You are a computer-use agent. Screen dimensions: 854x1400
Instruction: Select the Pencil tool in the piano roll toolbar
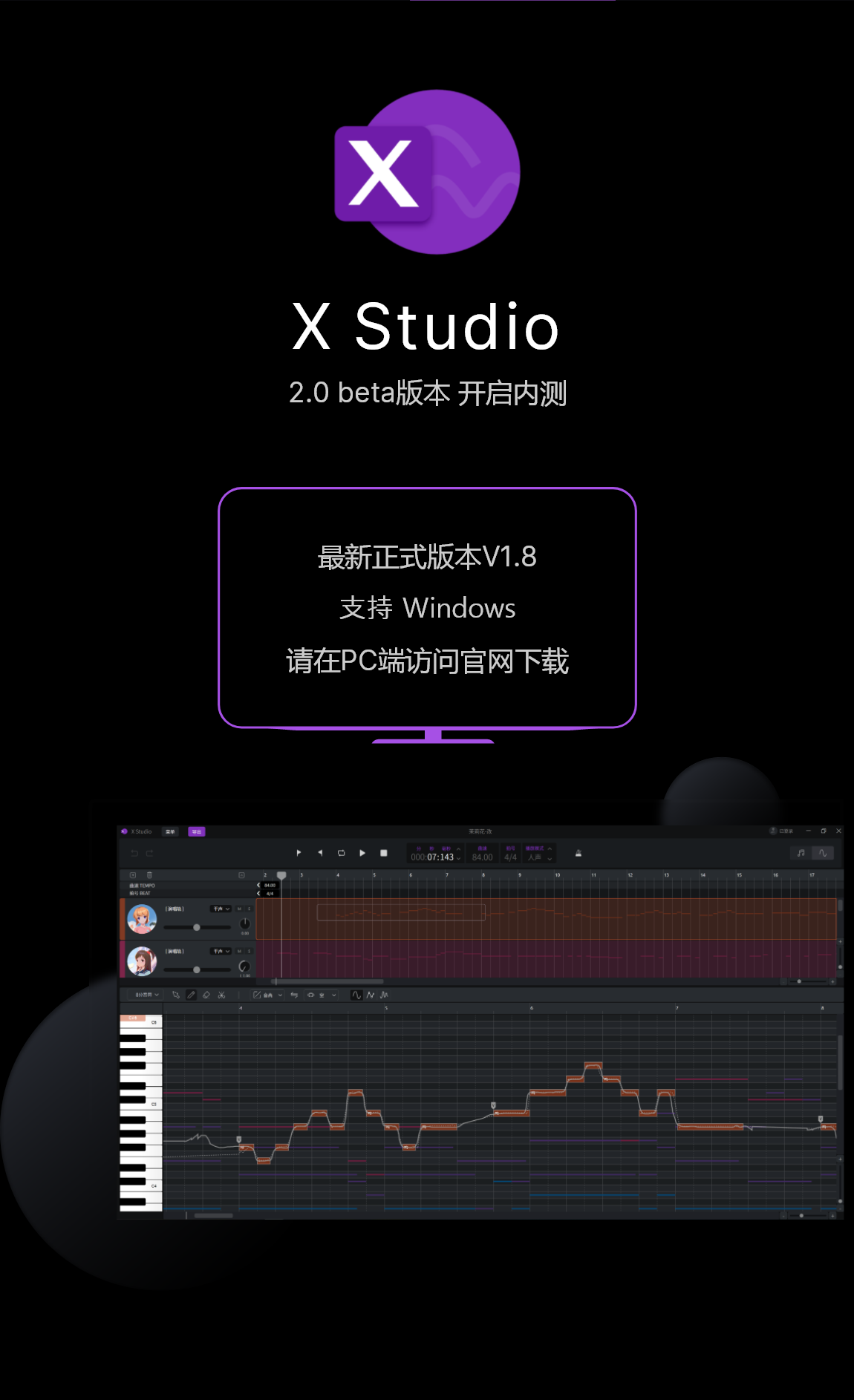192,995
